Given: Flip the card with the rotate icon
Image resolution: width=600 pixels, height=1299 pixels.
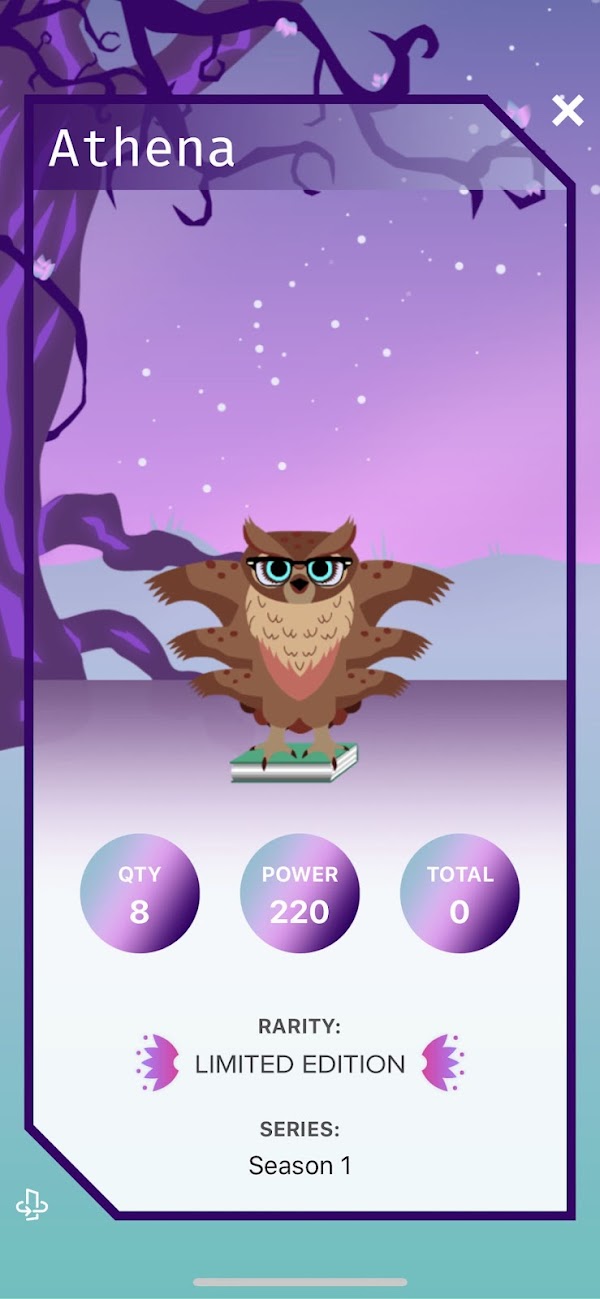Looking at the screenshot, I should pyautogui.click(x=31, y=1205).
